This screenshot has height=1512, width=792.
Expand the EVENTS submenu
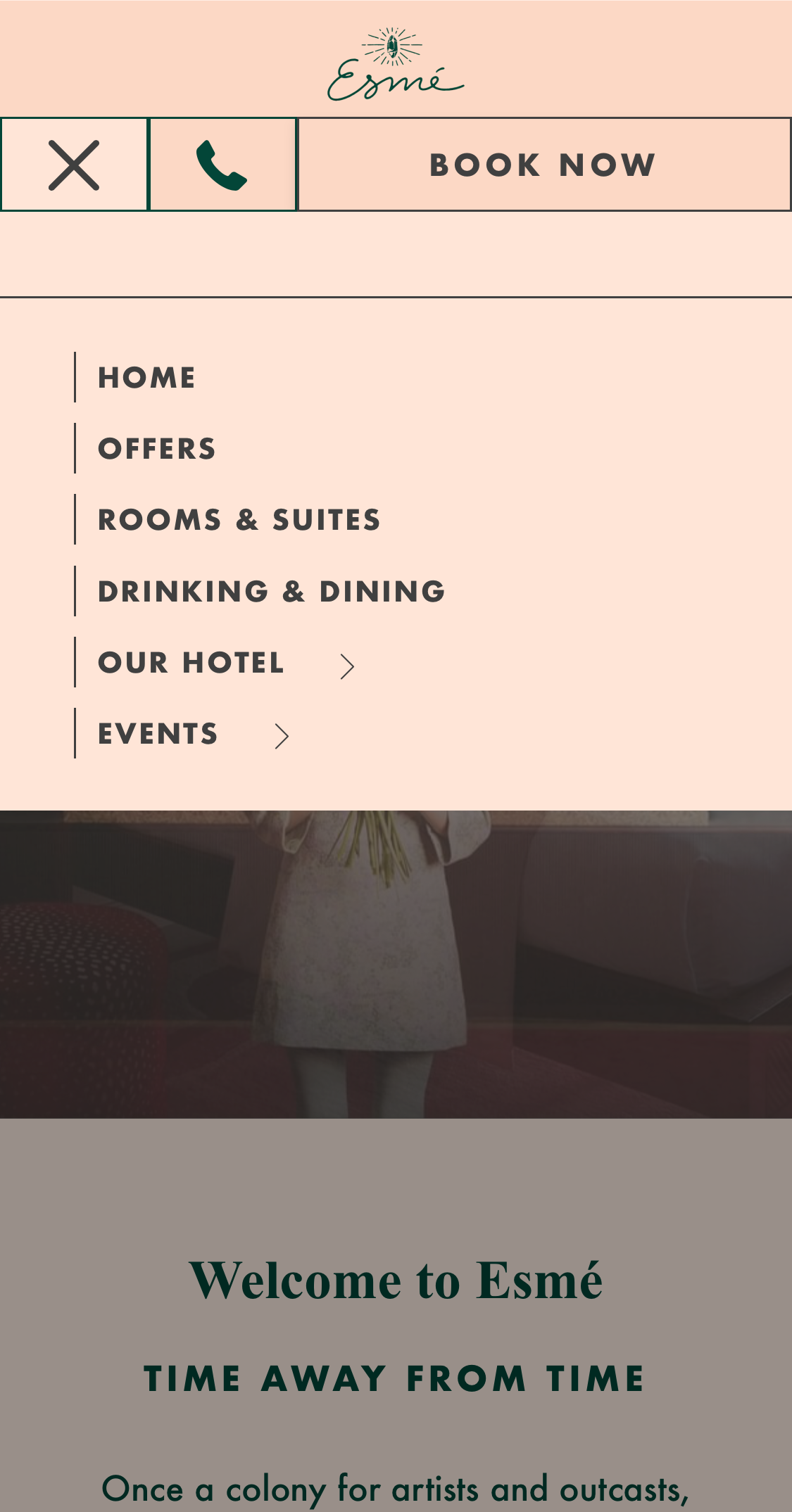click(x=158, y=733)
